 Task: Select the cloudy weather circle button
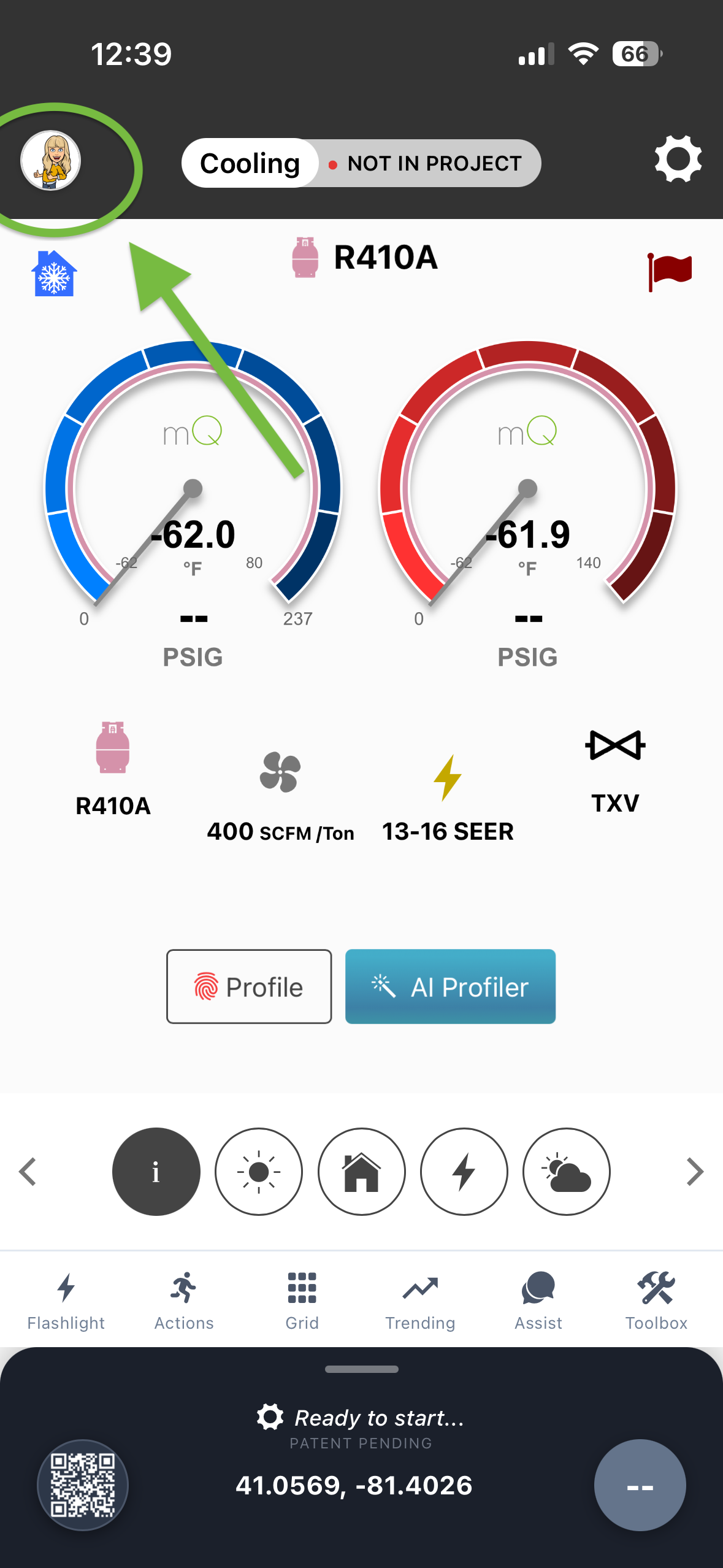click(567, 1172)
